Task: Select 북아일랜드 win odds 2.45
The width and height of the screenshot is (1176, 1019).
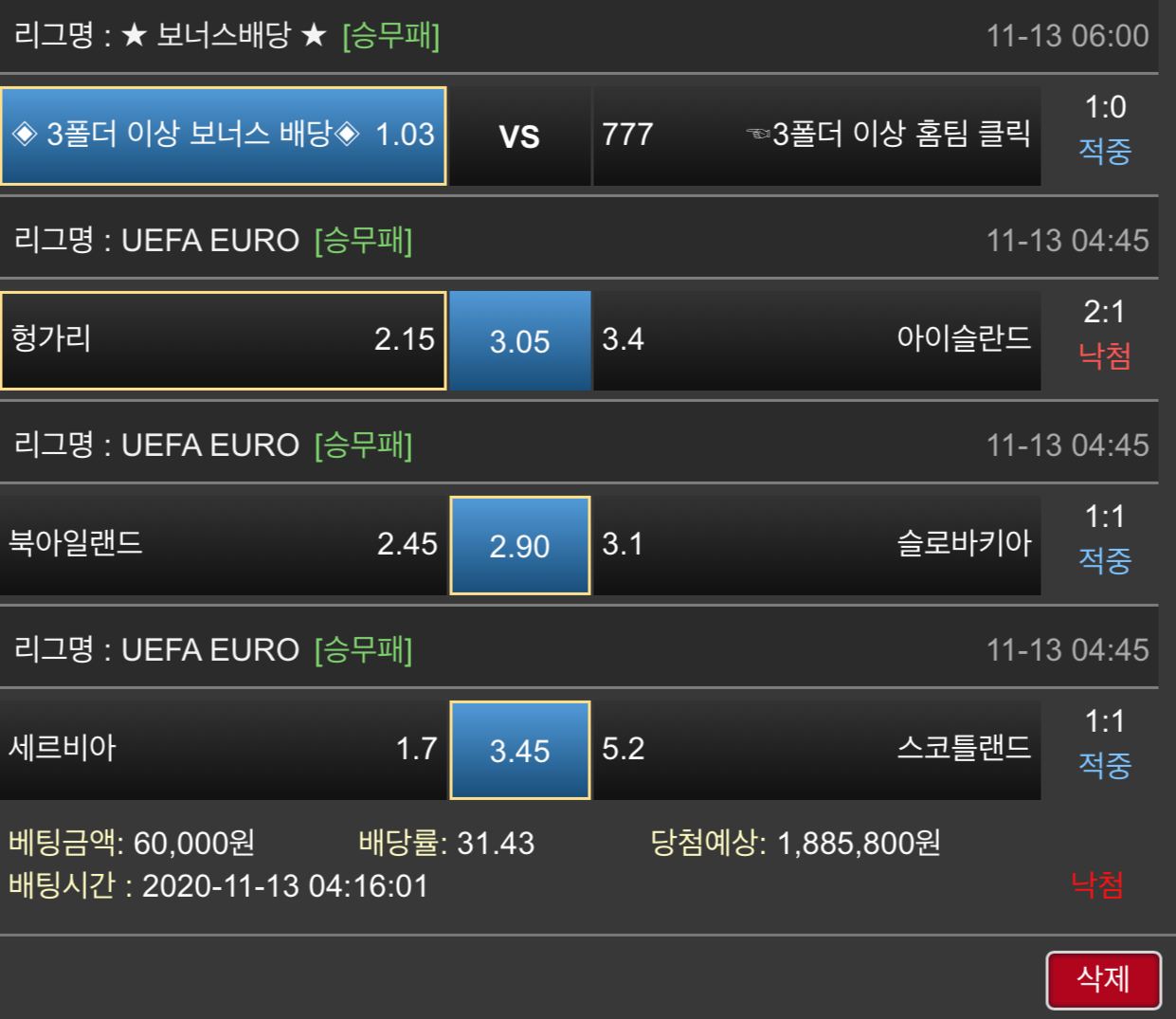Action: point(223,545)
